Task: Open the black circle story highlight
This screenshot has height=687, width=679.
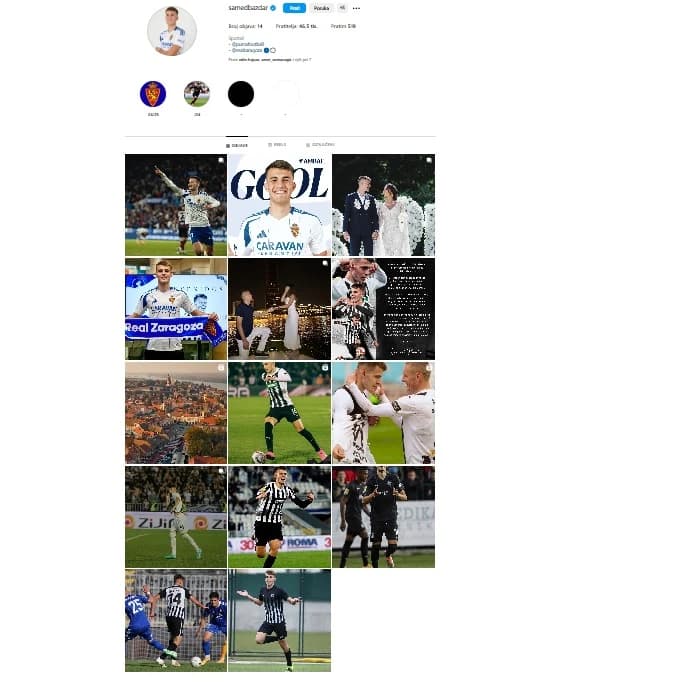Action: tap(241, 94)
